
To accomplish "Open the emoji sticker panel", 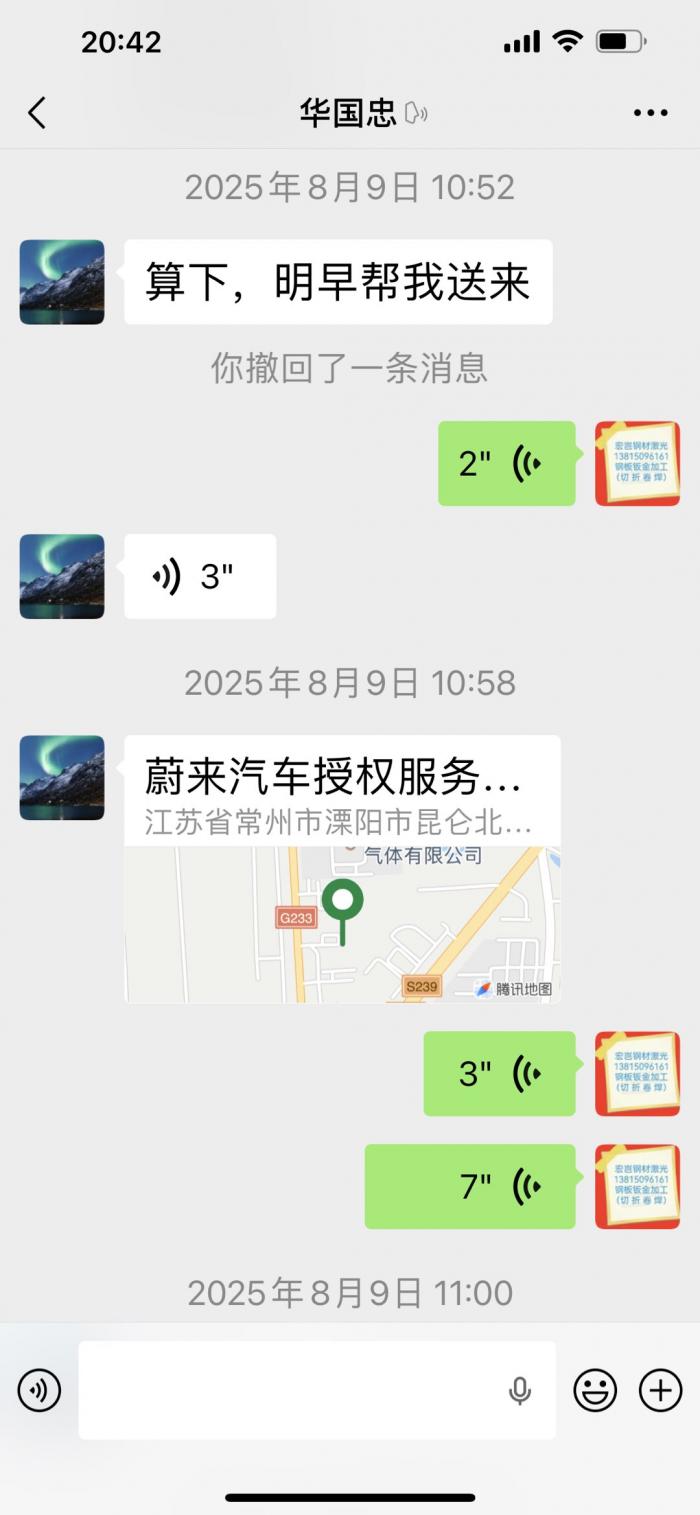I will (595, 1390).
